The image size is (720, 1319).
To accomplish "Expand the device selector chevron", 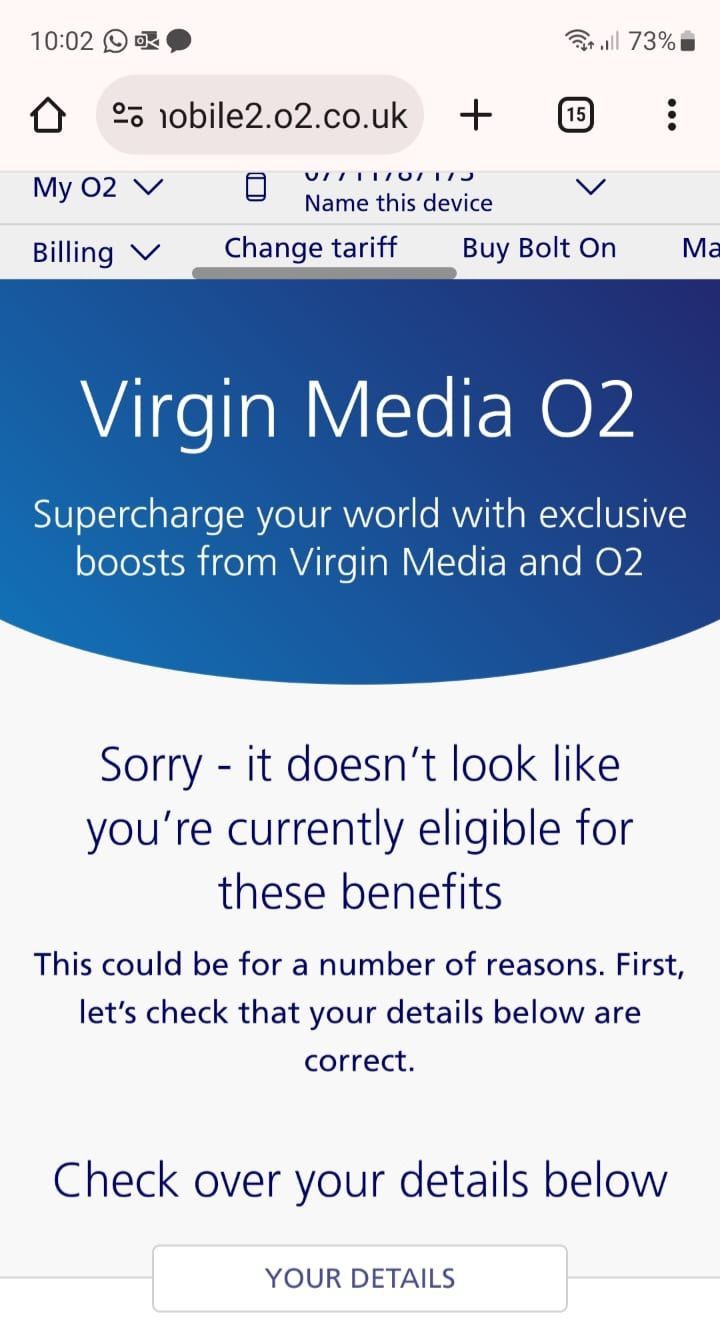I will pos(592,187).
